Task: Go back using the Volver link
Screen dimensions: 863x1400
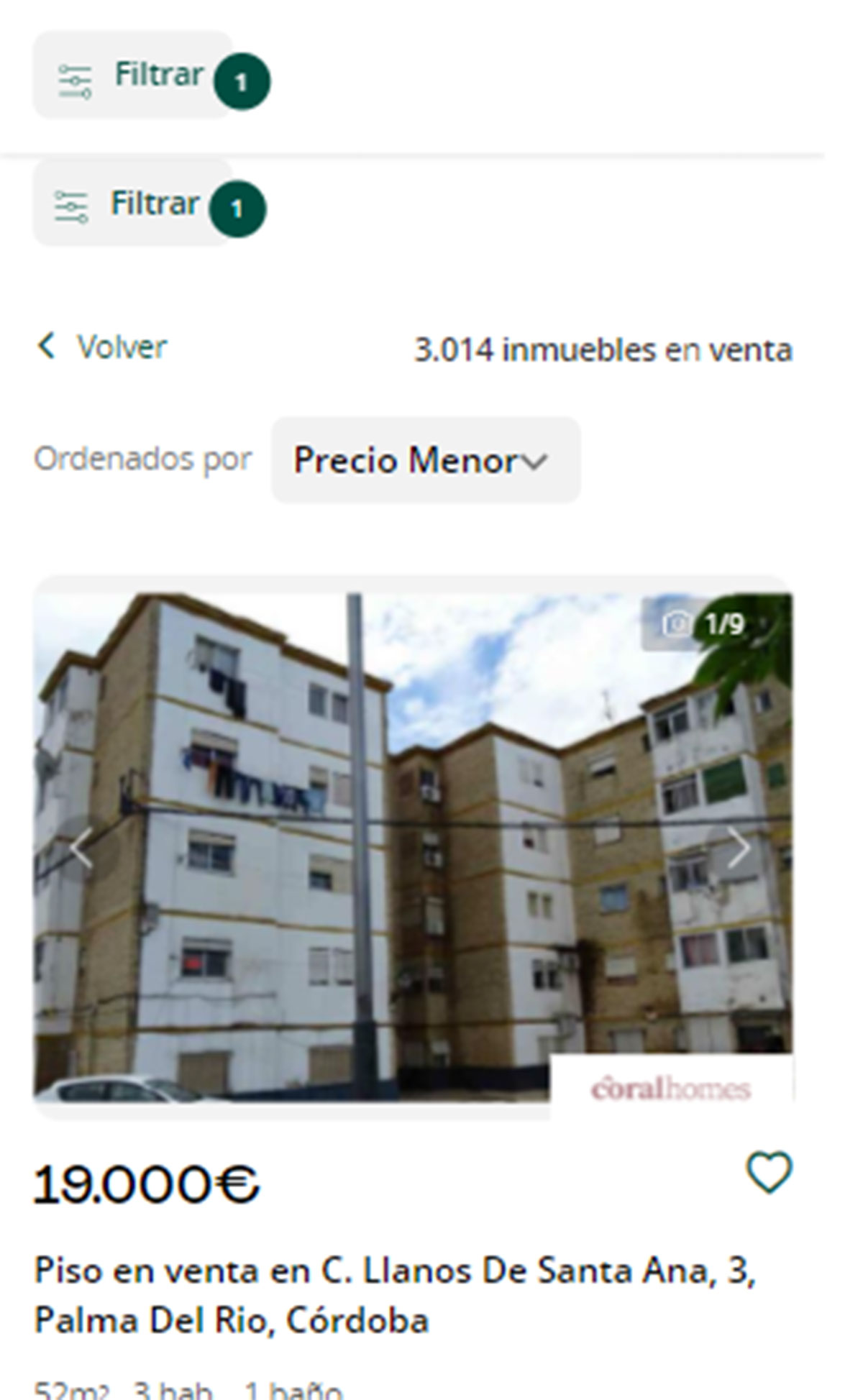Action: click(x=102, y=347)
